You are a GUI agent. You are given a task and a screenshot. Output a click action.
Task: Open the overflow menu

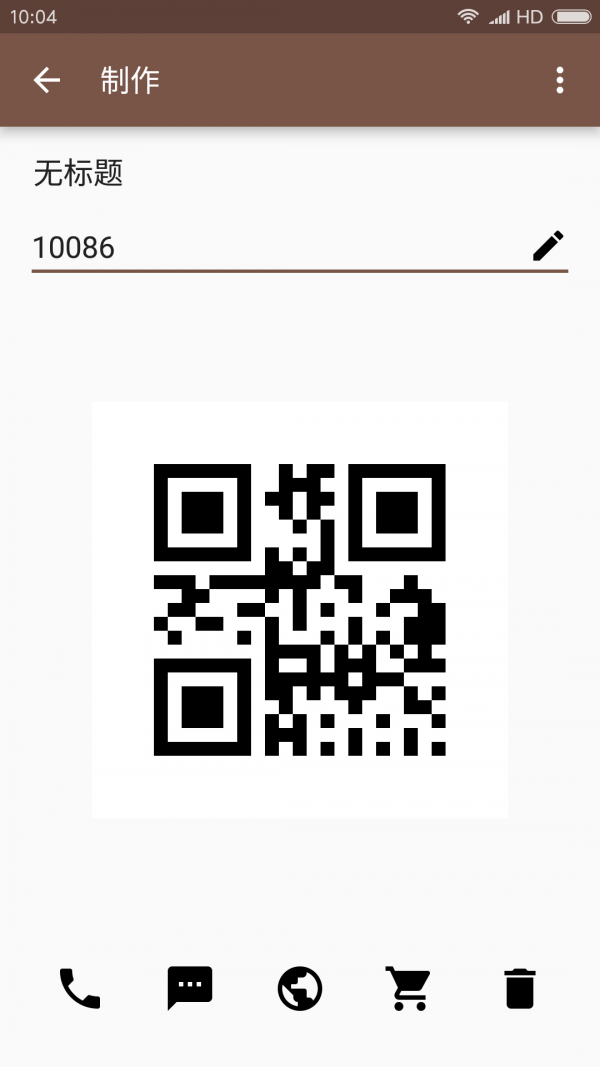click(x=559, y=81)
